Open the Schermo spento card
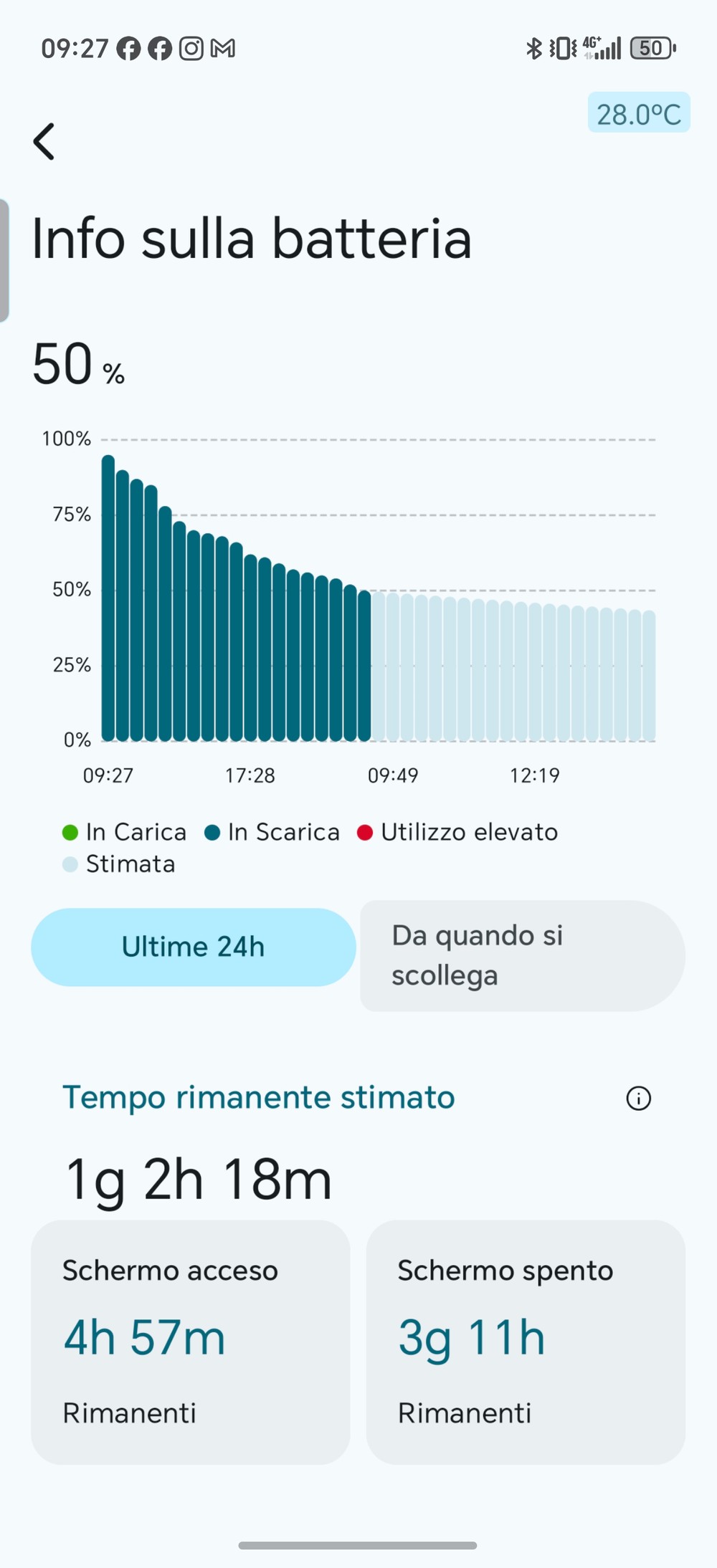Screen dimensions: 717x1568 pyautogui.click(x=525, y=1342)
